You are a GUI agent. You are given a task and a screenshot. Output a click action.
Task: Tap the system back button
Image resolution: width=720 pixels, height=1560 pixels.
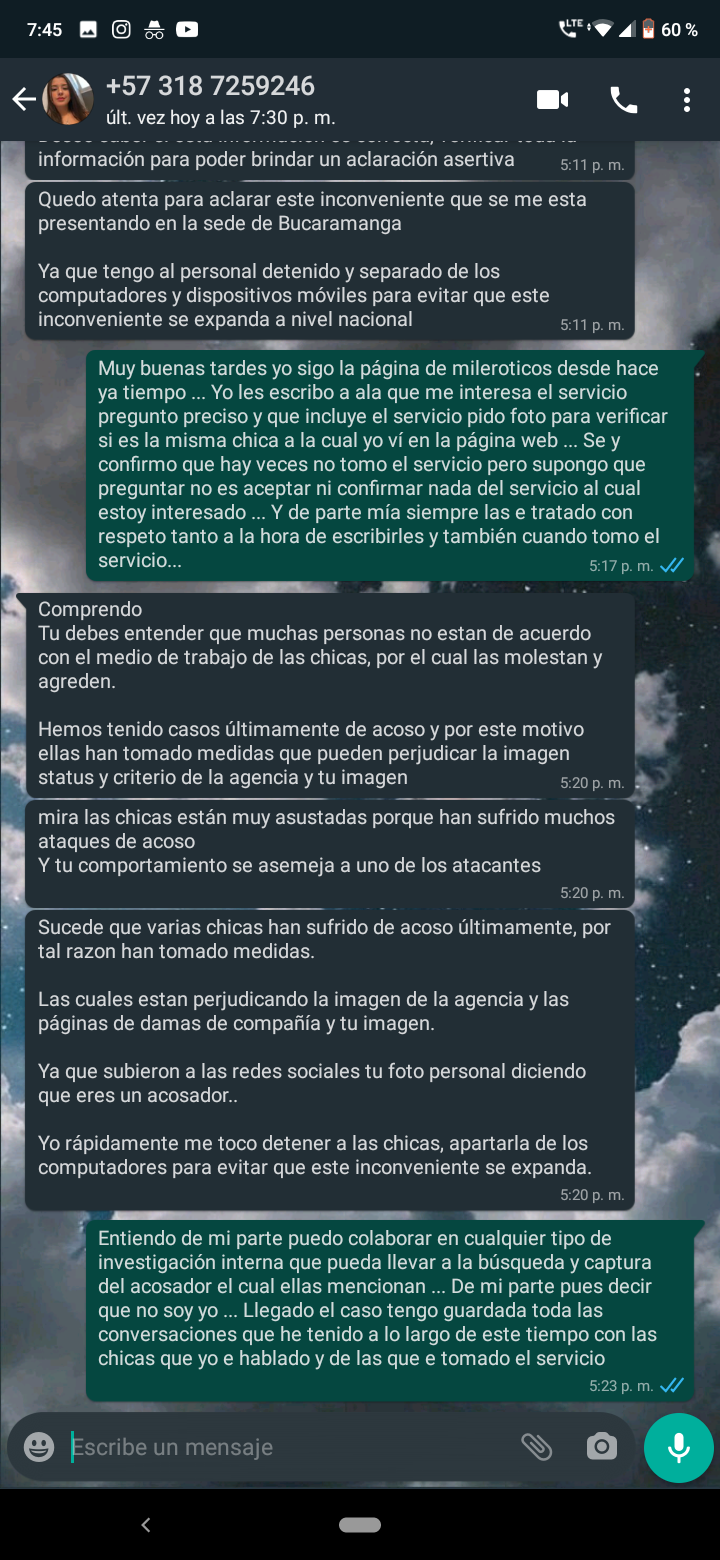click(x=146, y=1525)
